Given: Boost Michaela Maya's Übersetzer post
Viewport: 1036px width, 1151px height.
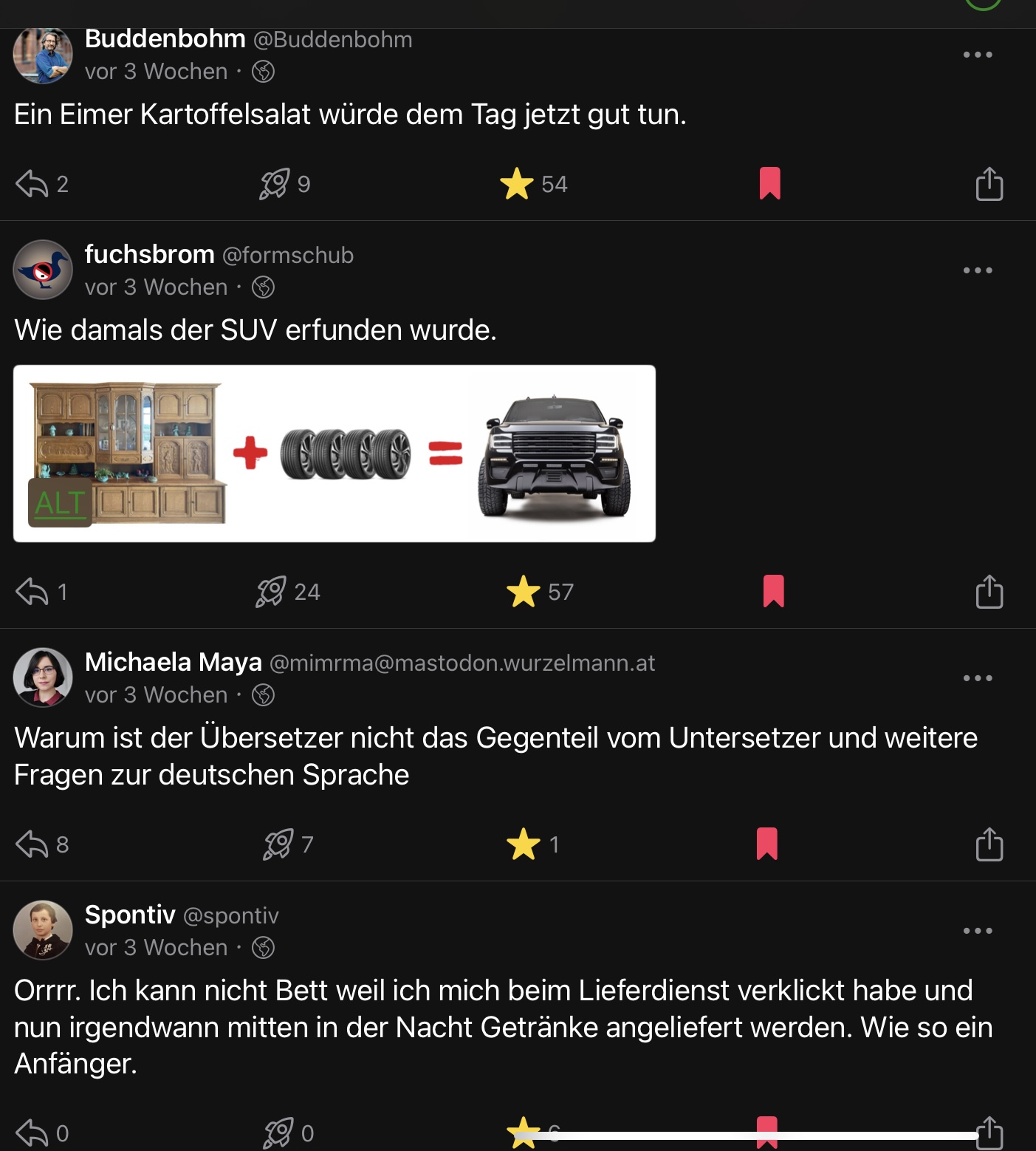Looking at the screenshot, I should coord(278,844).
